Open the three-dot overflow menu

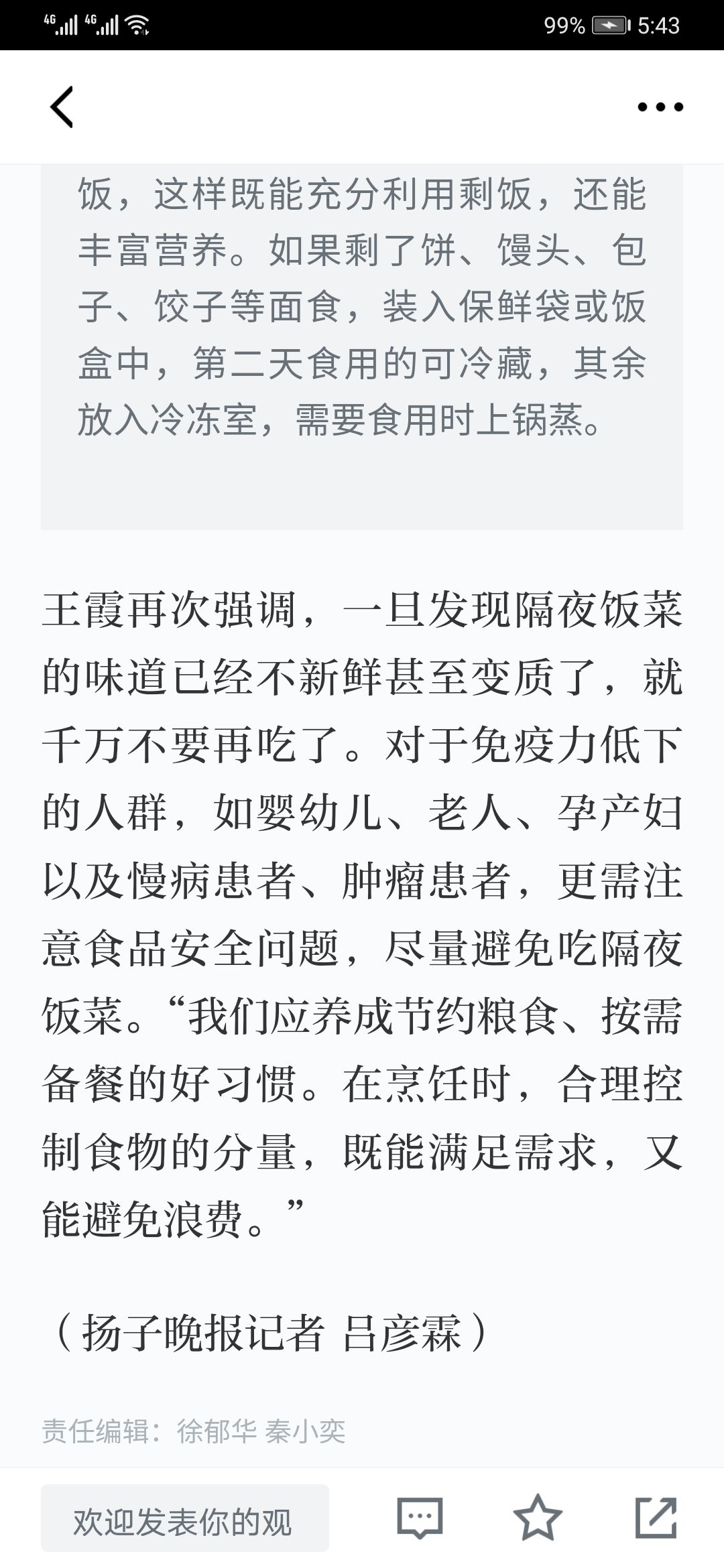click(660, 107)
